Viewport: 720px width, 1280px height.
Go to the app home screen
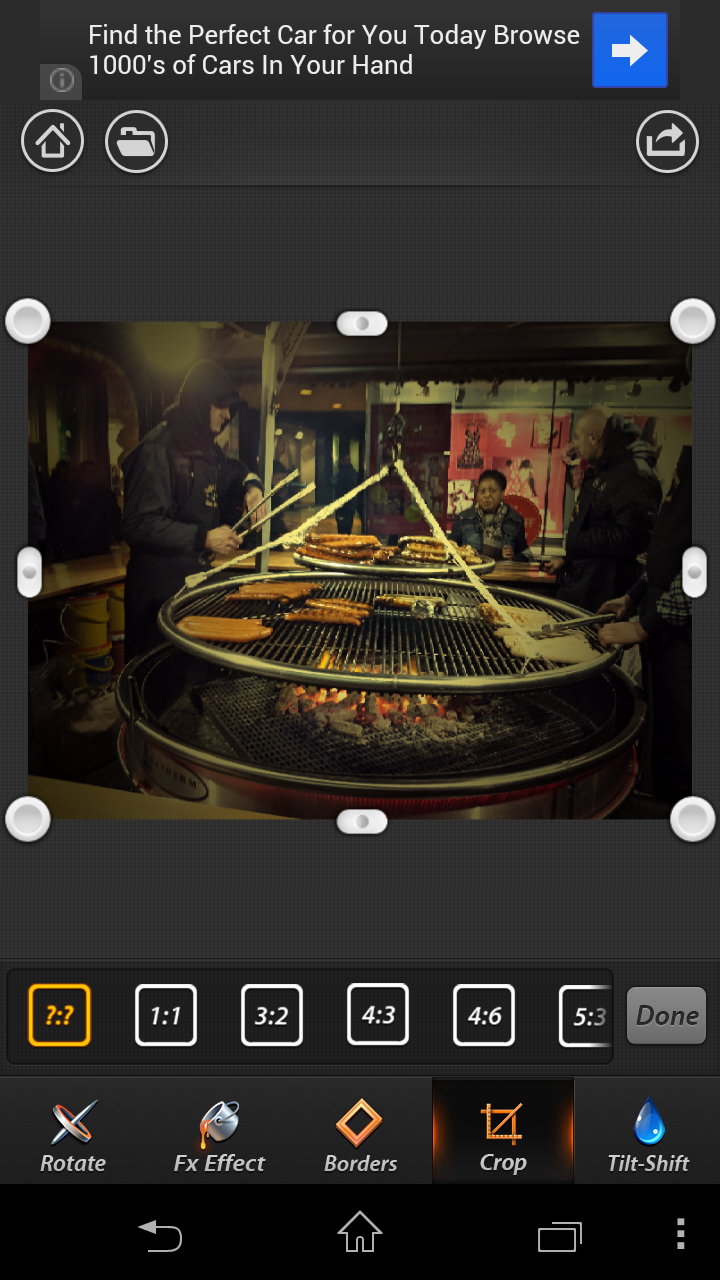click(52, 141)
